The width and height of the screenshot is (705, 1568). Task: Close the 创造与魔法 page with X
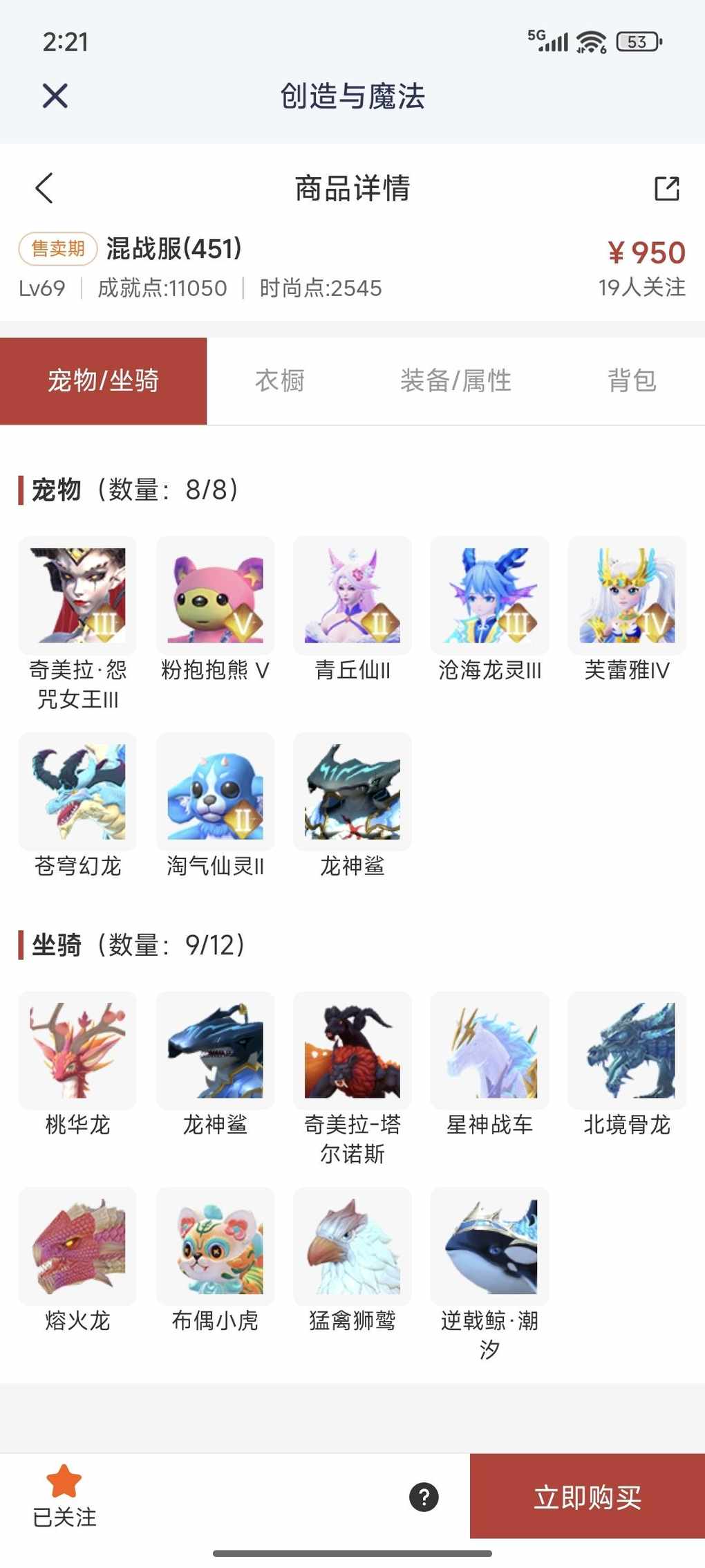click(55, 96)
